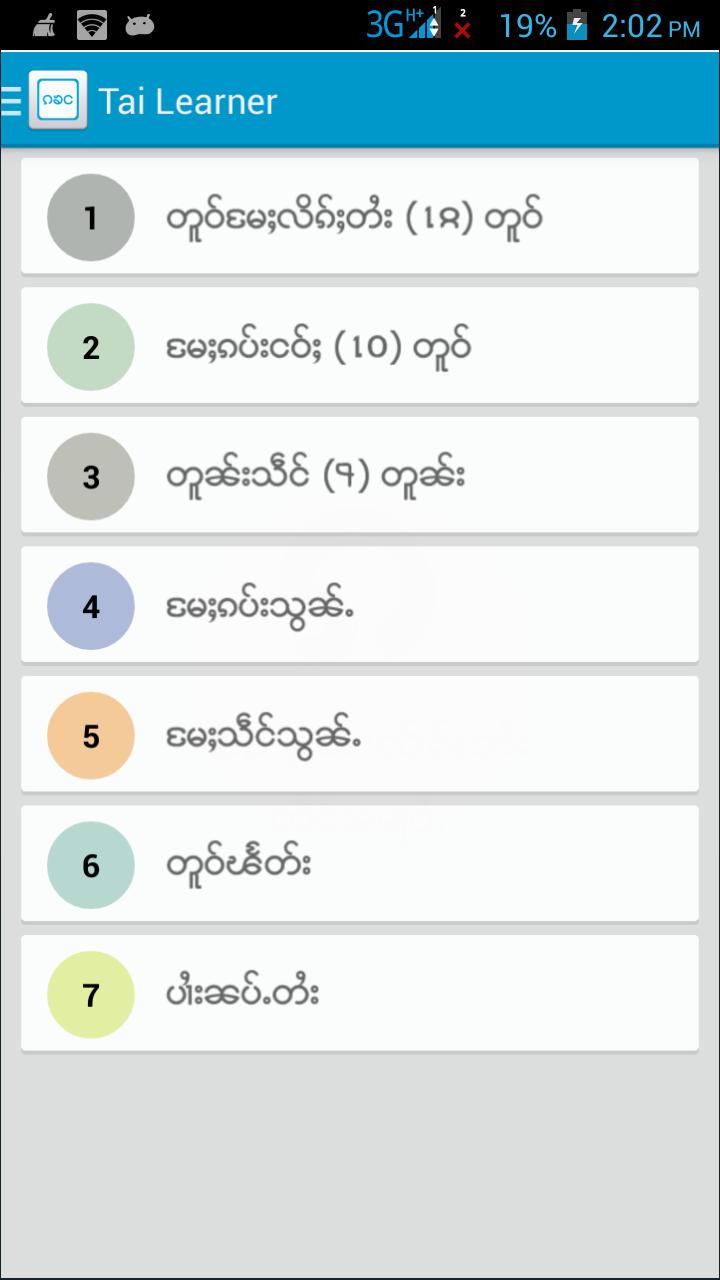
Task: Tap the Tai Learner app logo
Action: 57,100
